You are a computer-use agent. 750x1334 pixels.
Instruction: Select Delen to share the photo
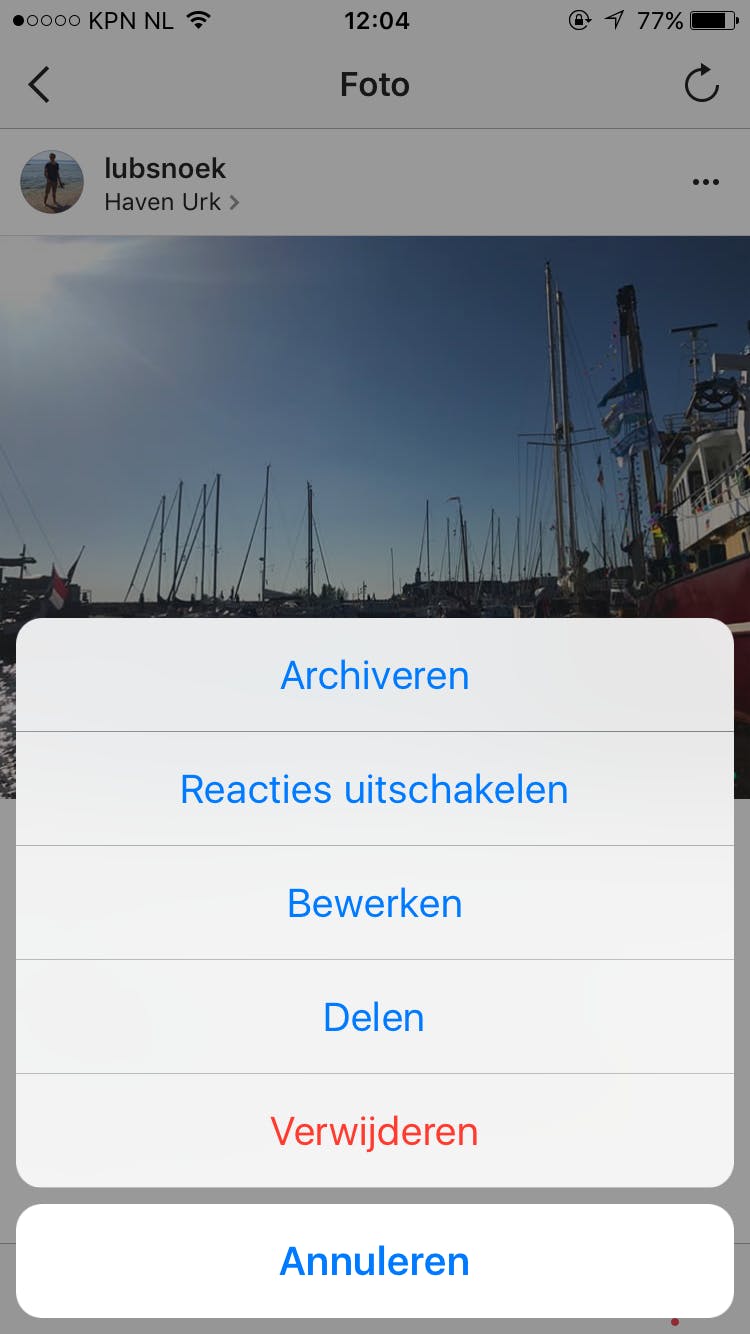click(x=375, y=1018)
